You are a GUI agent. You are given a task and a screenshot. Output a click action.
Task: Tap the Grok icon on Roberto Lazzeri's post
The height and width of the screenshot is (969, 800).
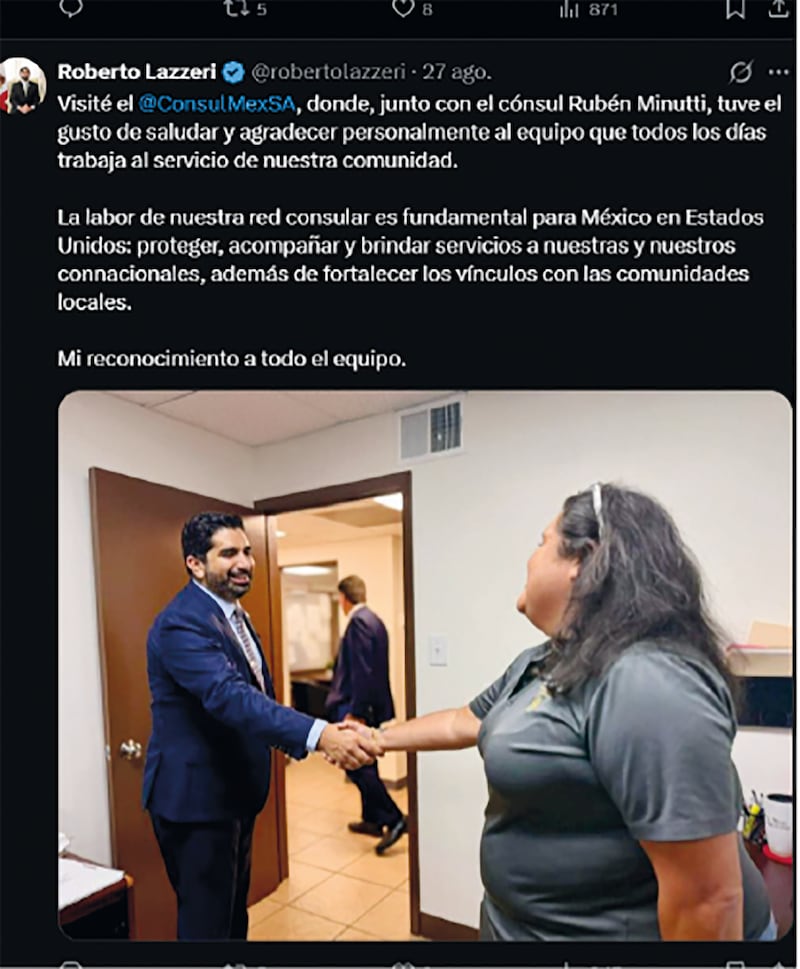741,72
